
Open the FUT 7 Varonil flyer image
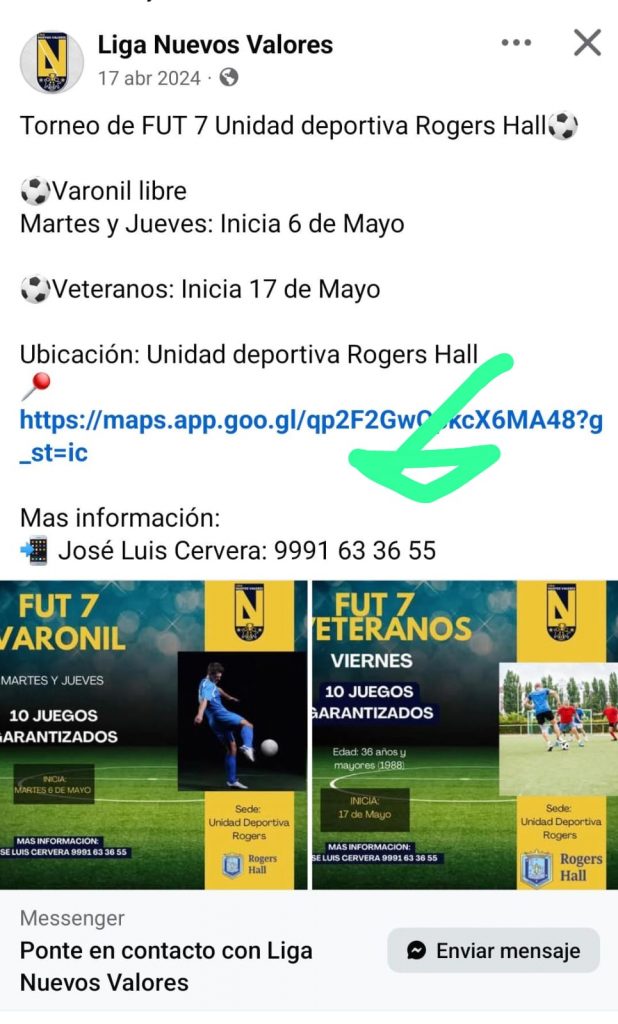(x=155, y=735)
